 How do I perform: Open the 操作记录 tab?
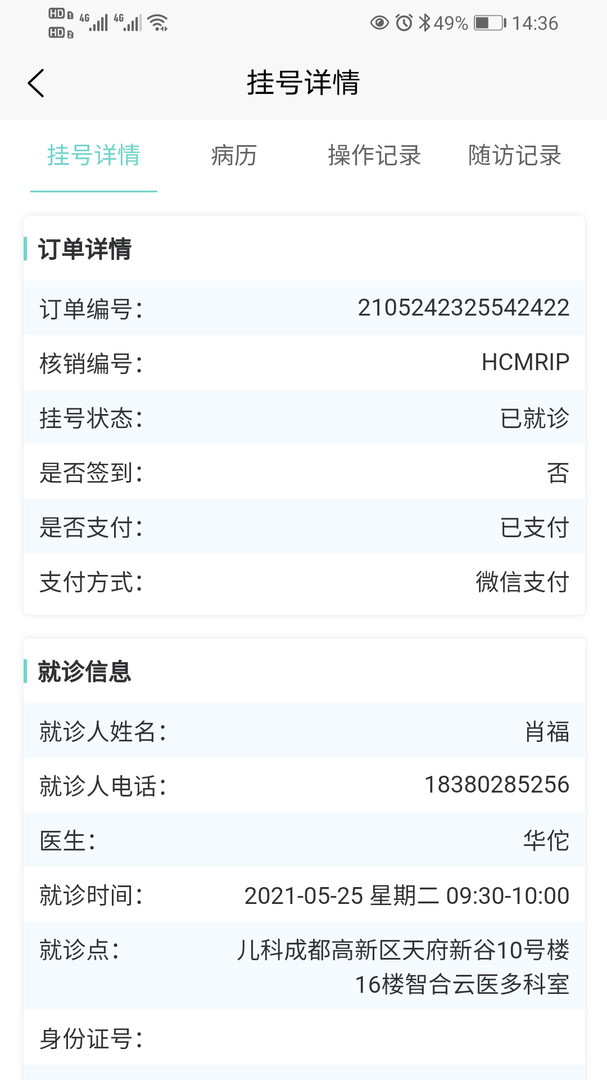point(374,155)
